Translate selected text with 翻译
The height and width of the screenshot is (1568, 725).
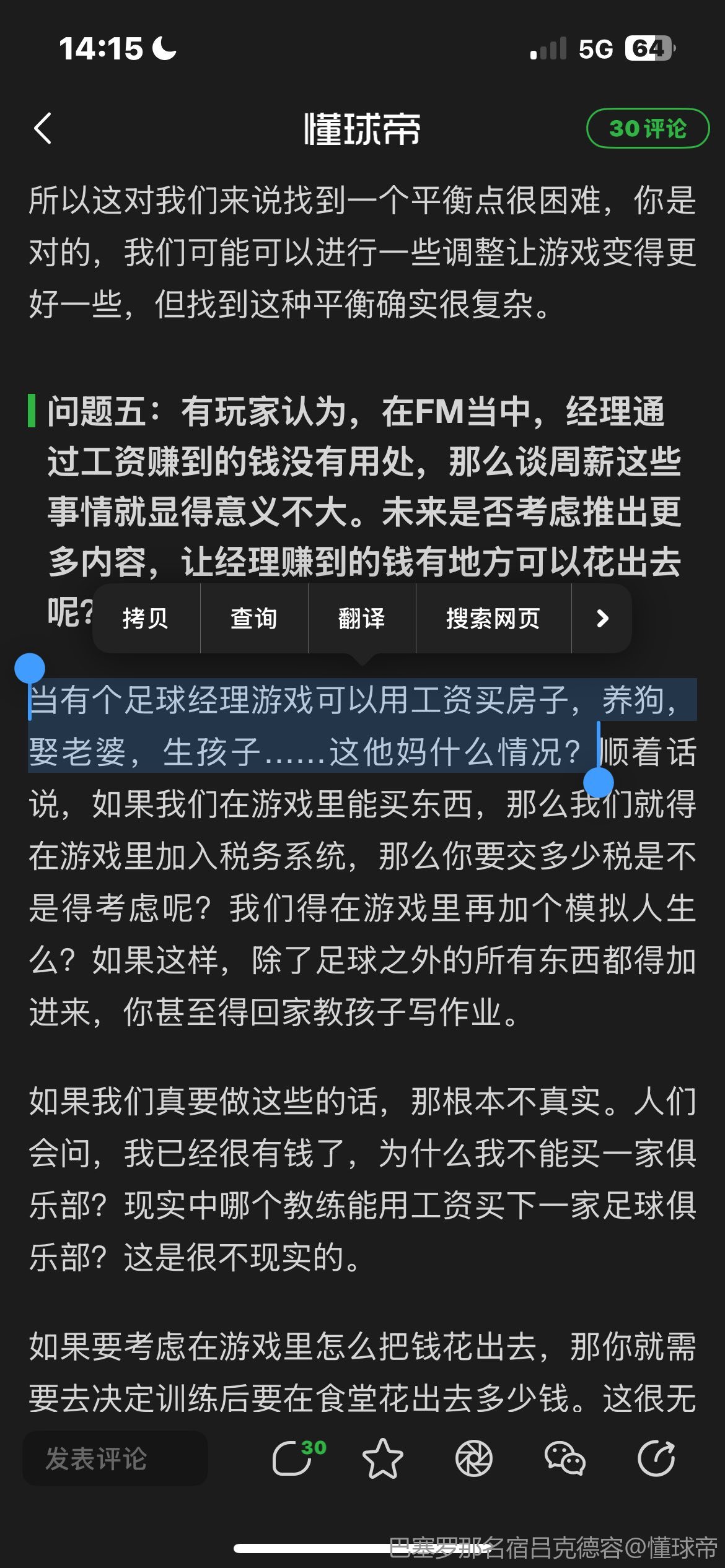(361, 618)
